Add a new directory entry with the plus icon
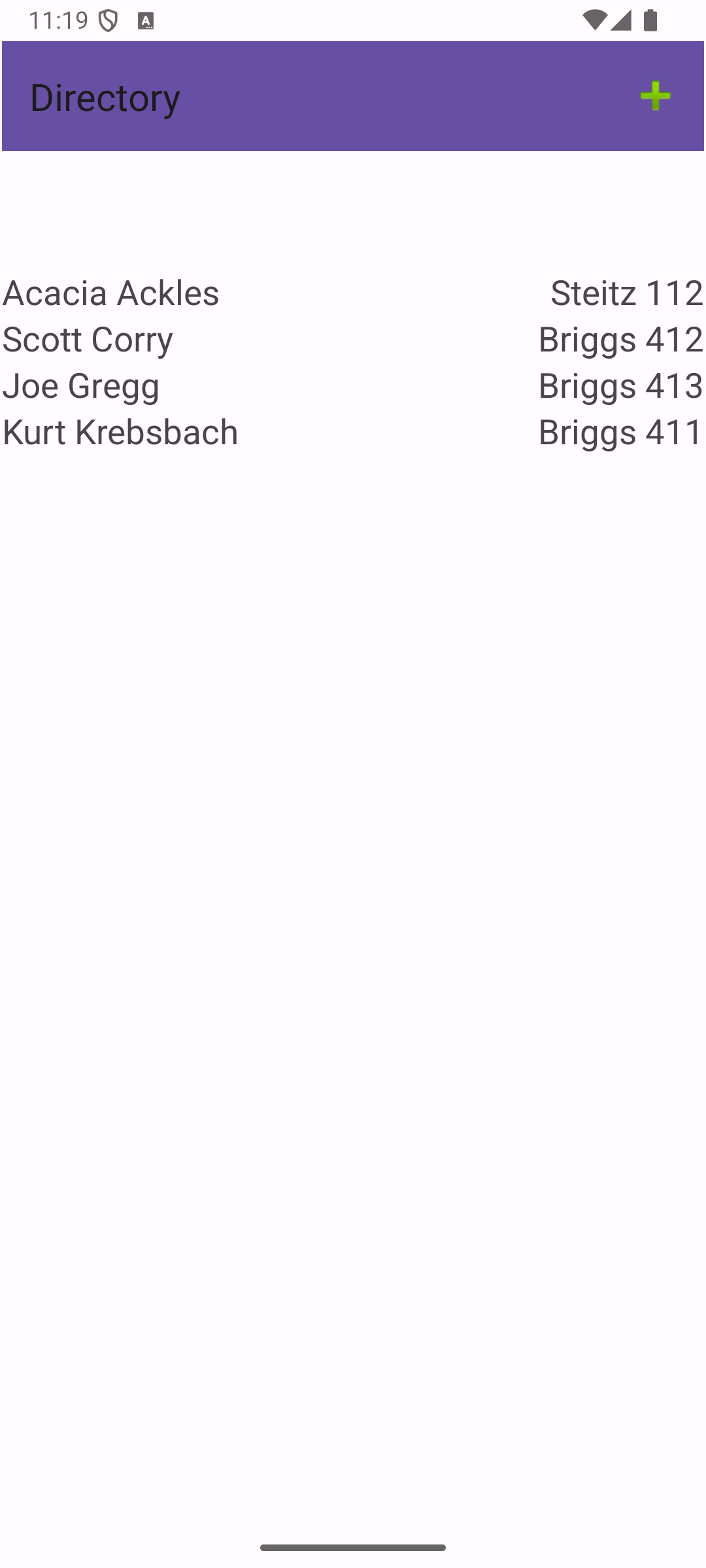This screenshot has height=1568, width=706. pyautogui.click(x=655, y=96)
